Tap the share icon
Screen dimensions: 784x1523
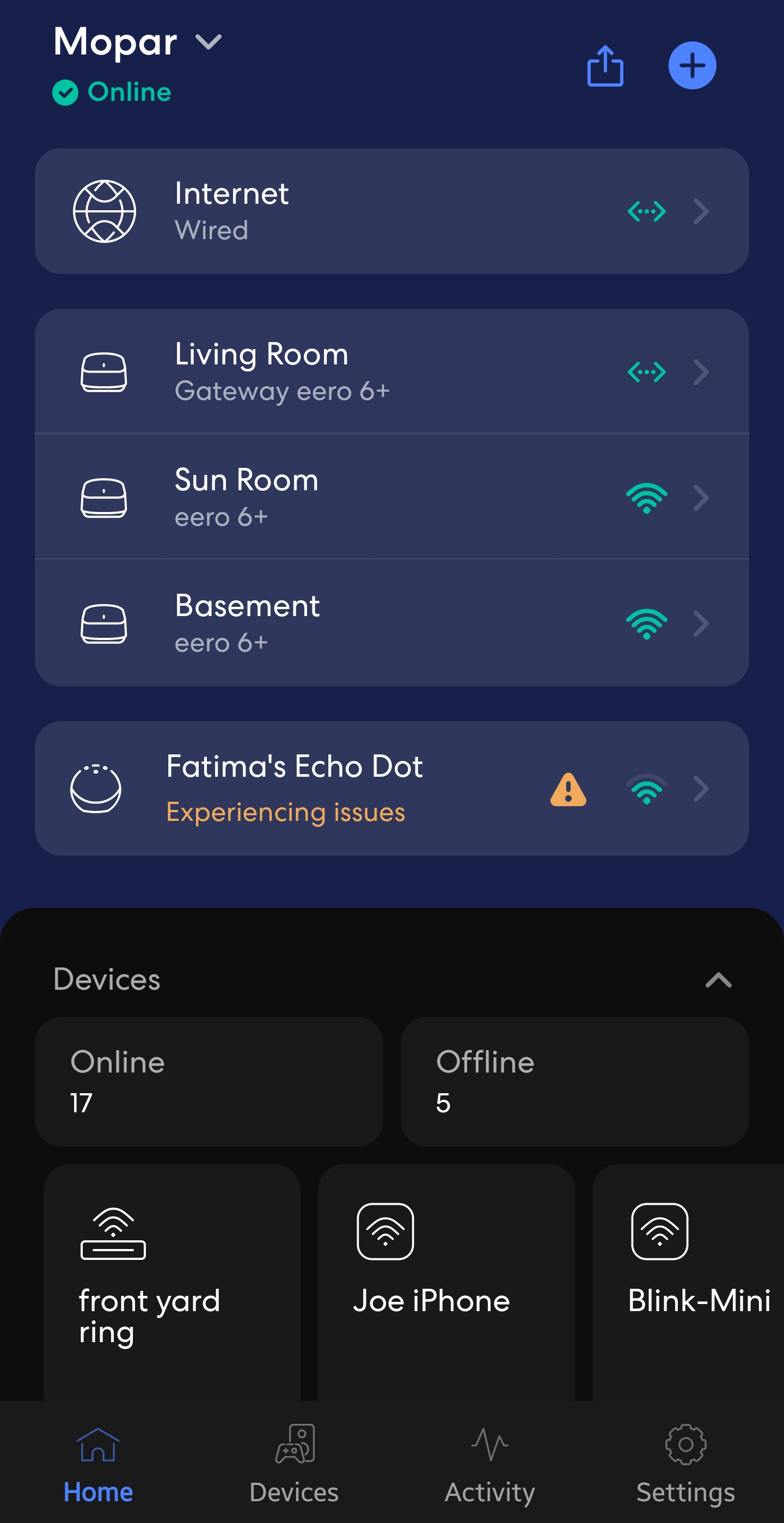(x=605, y=66)
